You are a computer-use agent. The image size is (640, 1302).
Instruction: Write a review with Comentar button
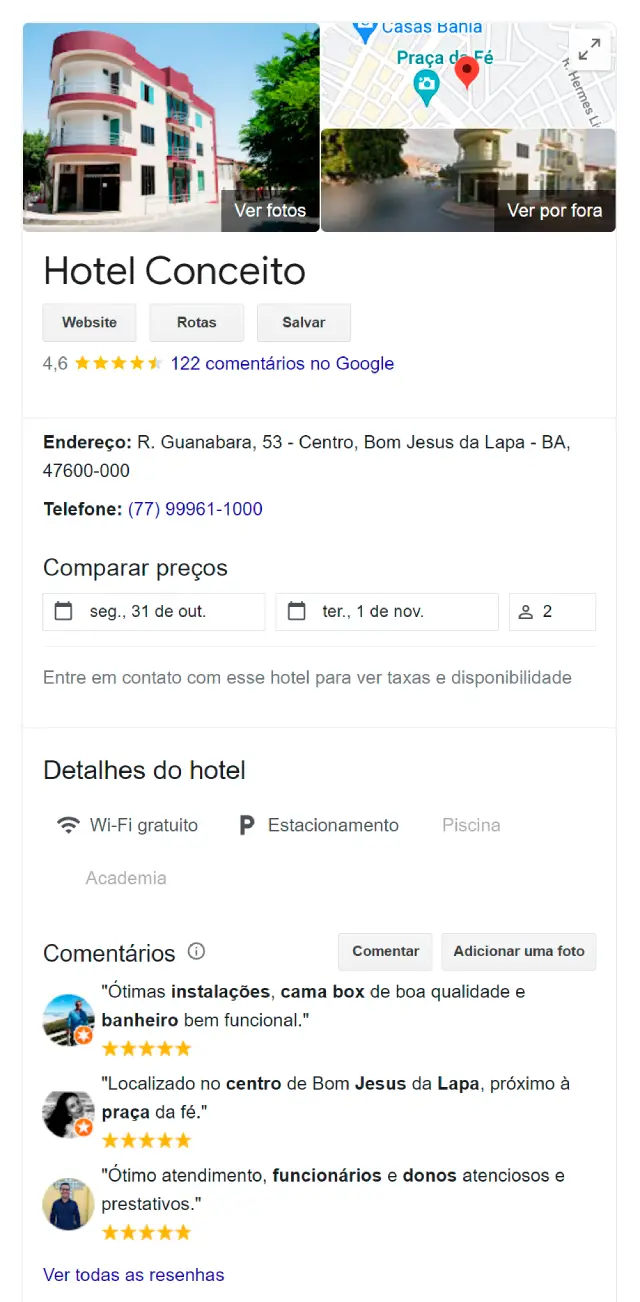click(x=386, y=952)
